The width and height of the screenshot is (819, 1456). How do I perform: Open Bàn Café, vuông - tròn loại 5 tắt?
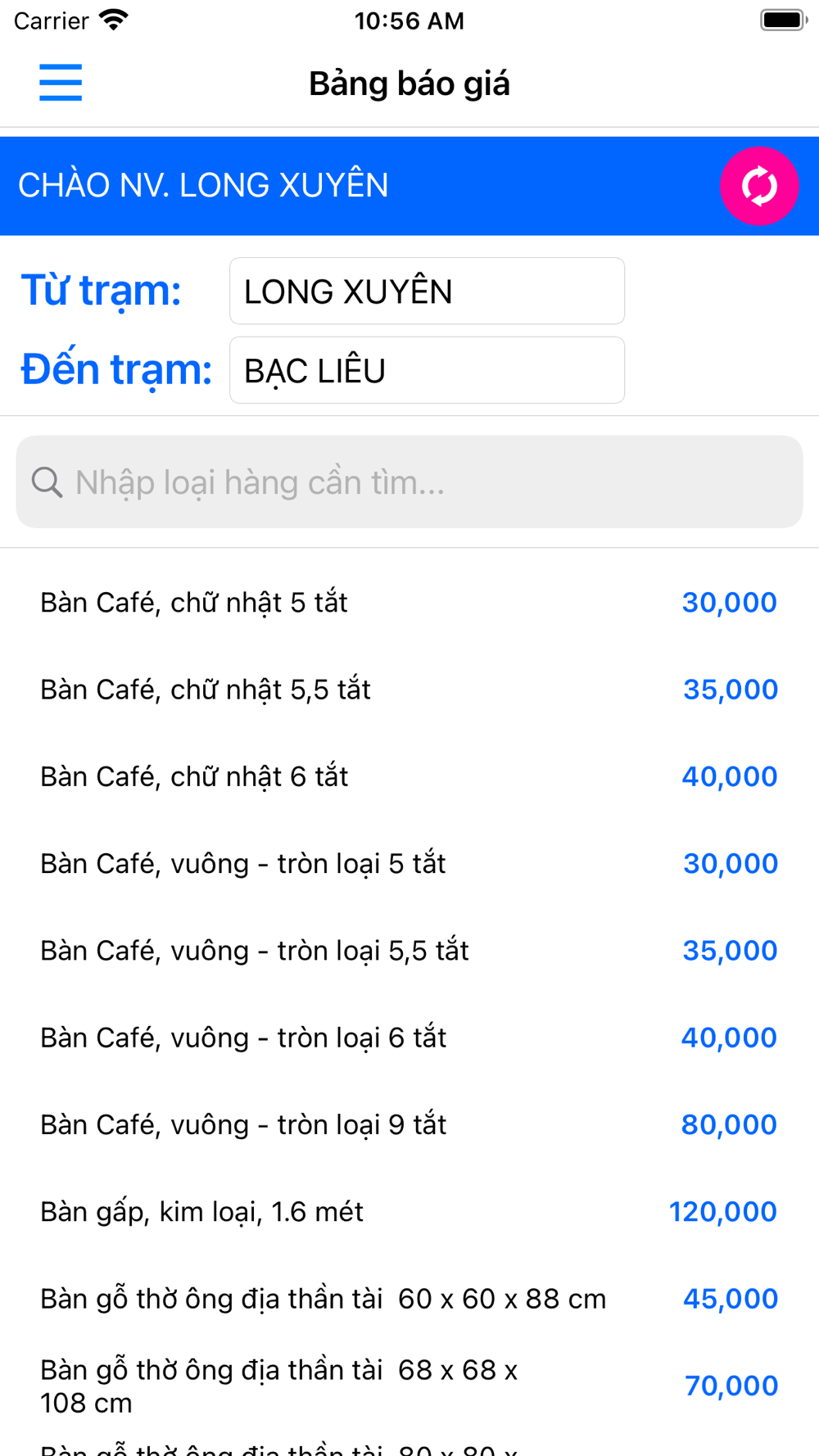pos(409,863)
